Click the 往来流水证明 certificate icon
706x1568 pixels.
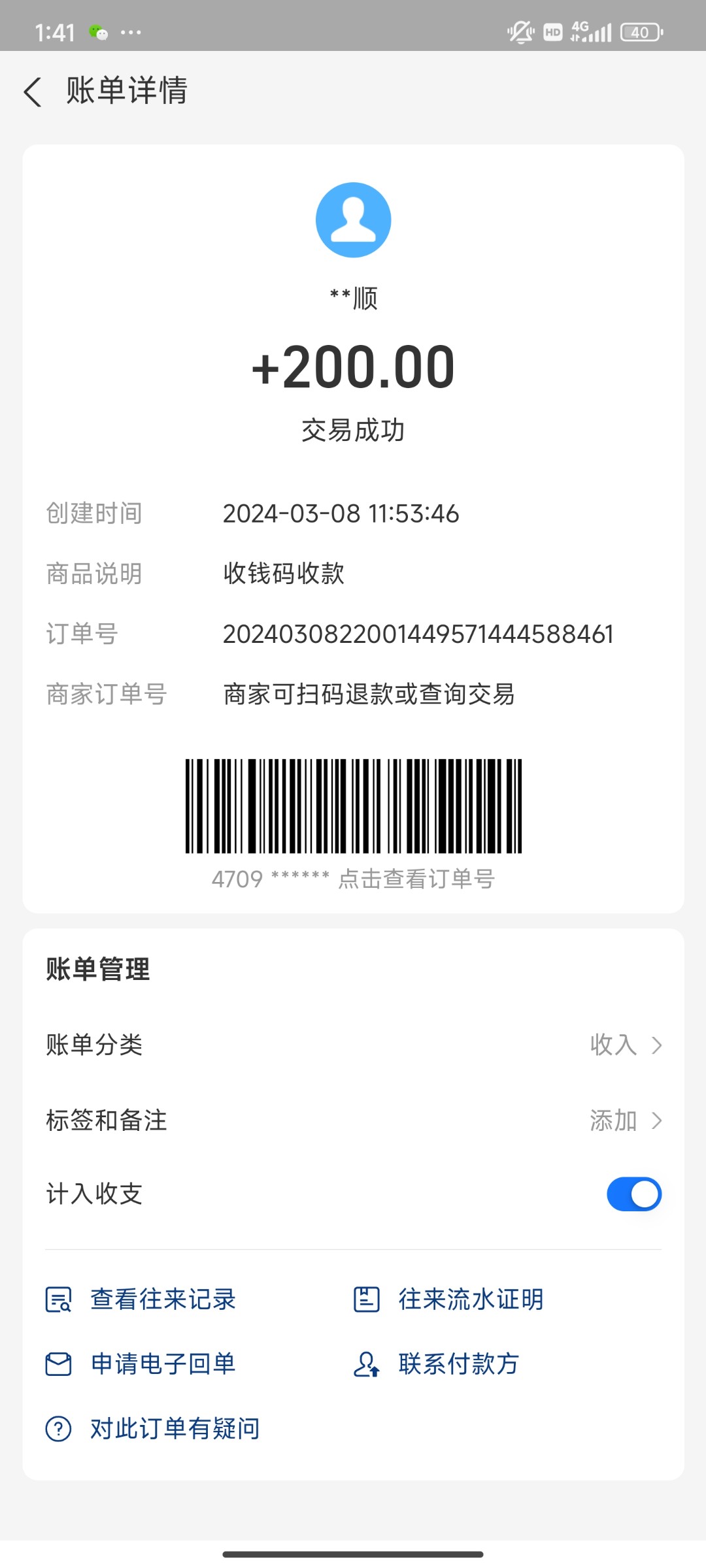366,1299
